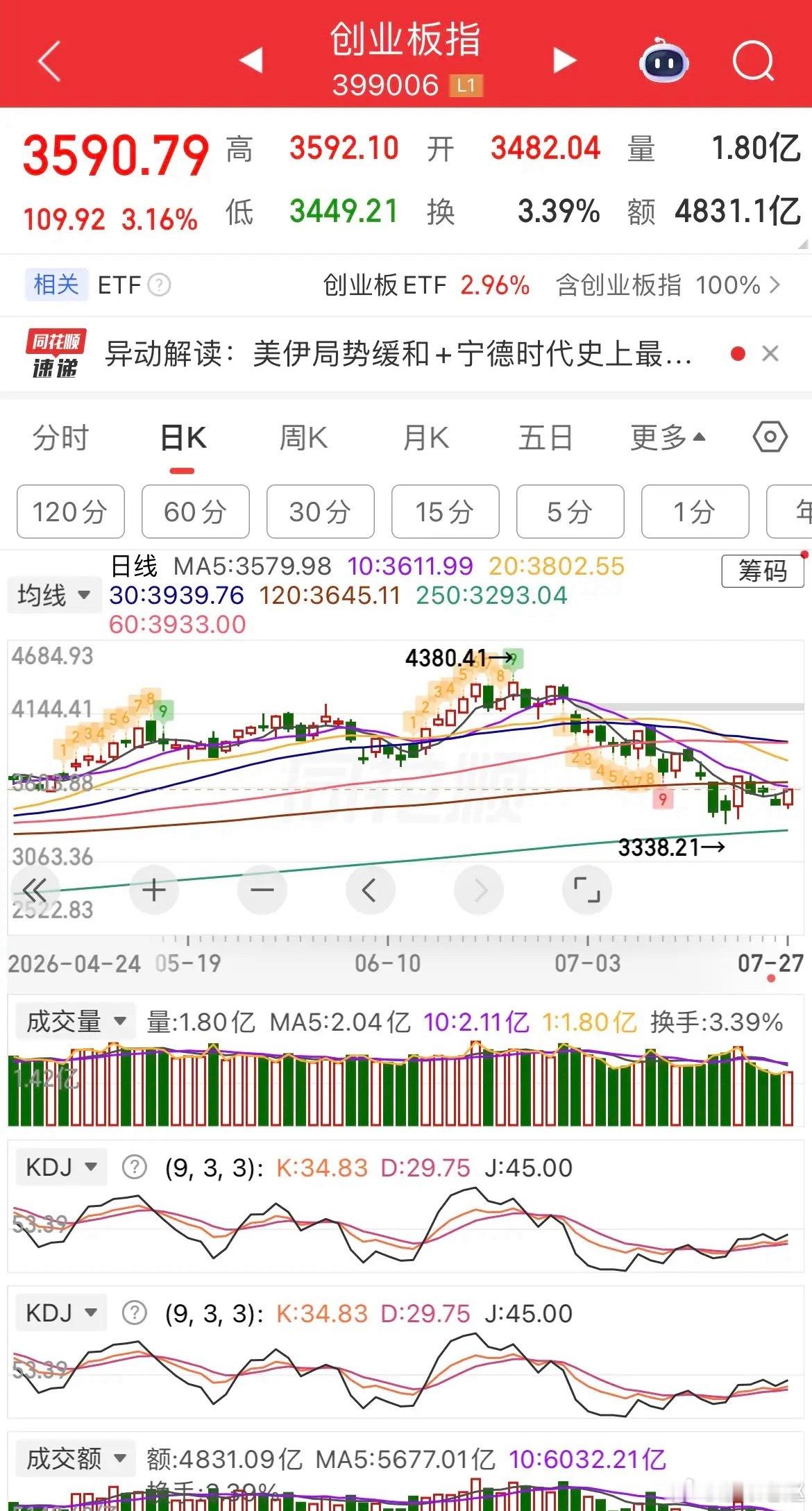Switch to the 五日 chart tab

click(x=545, y=439)
